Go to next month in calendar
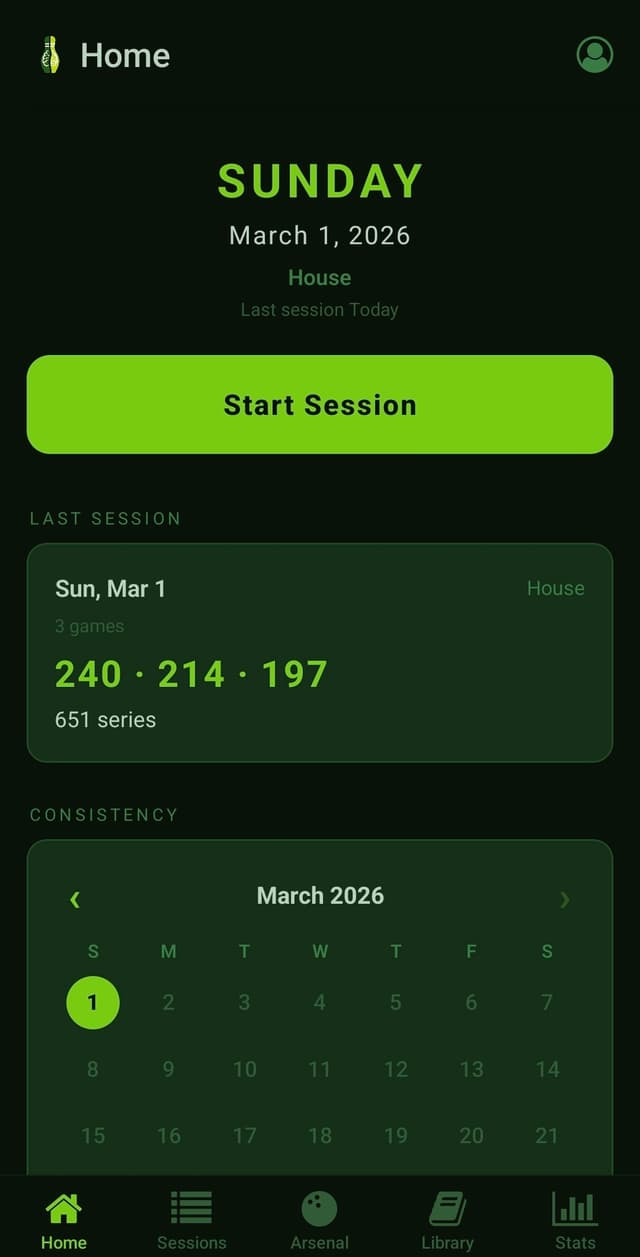The image size is (640, 1257). point(565,900)
